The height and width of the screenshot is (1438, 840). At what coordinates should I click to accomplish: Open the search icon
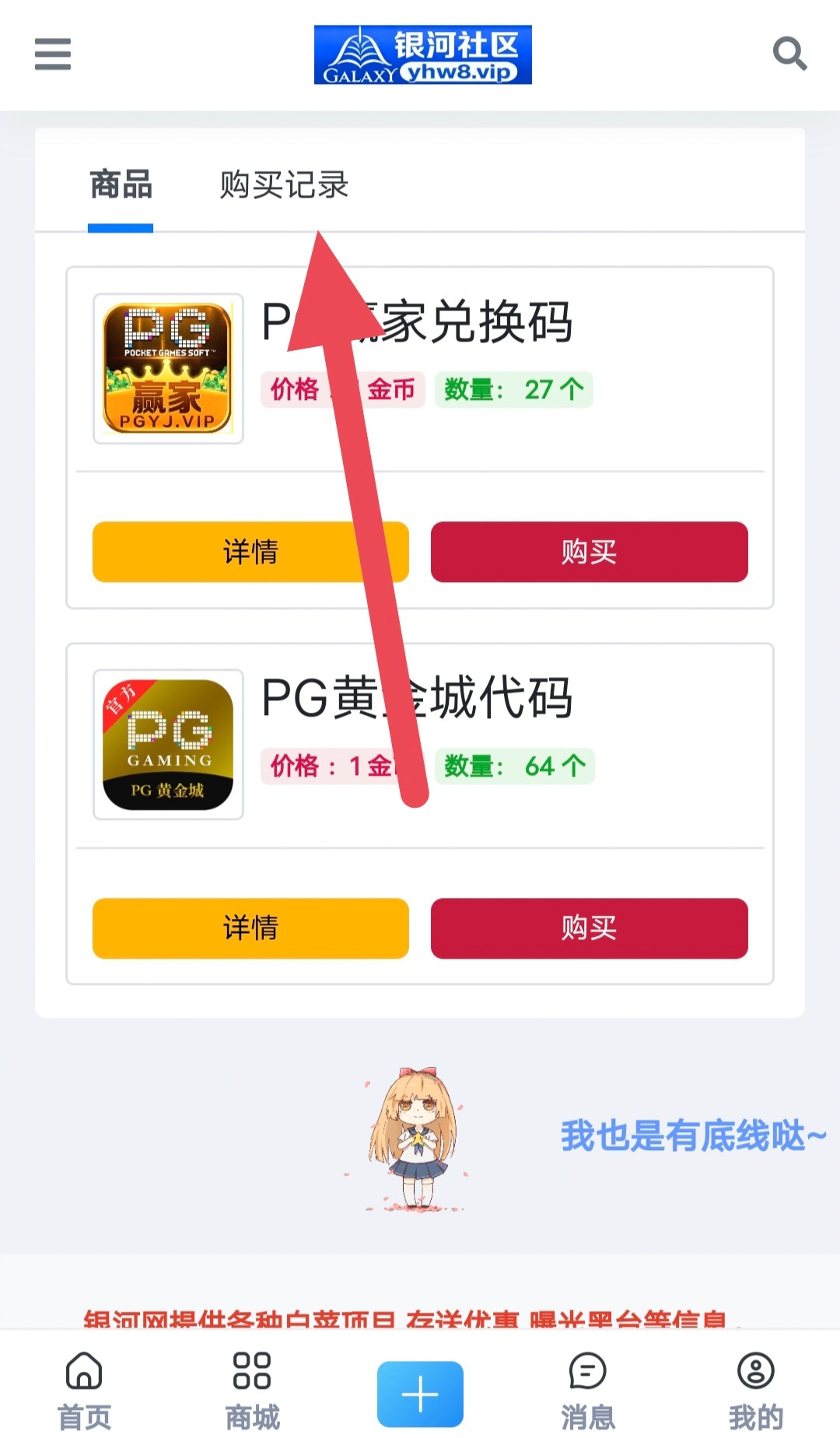pos(789,54)
